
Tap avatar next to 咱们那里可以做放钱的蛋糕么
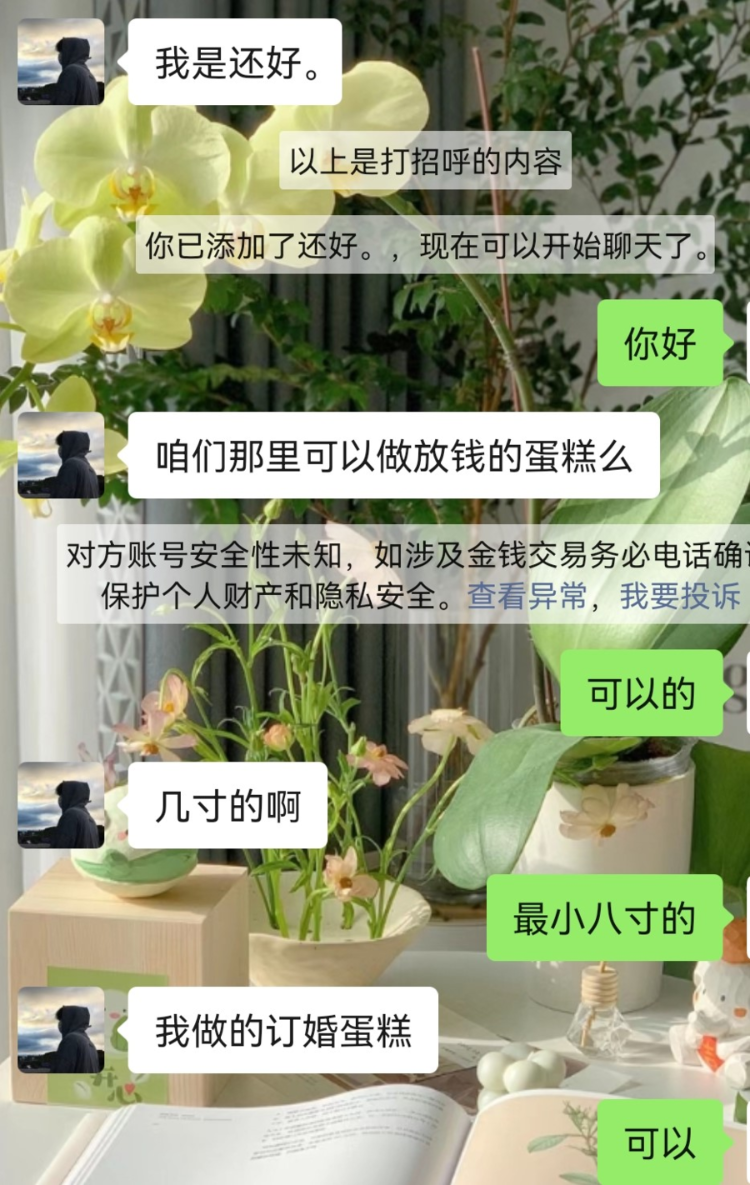coord(61,455)
